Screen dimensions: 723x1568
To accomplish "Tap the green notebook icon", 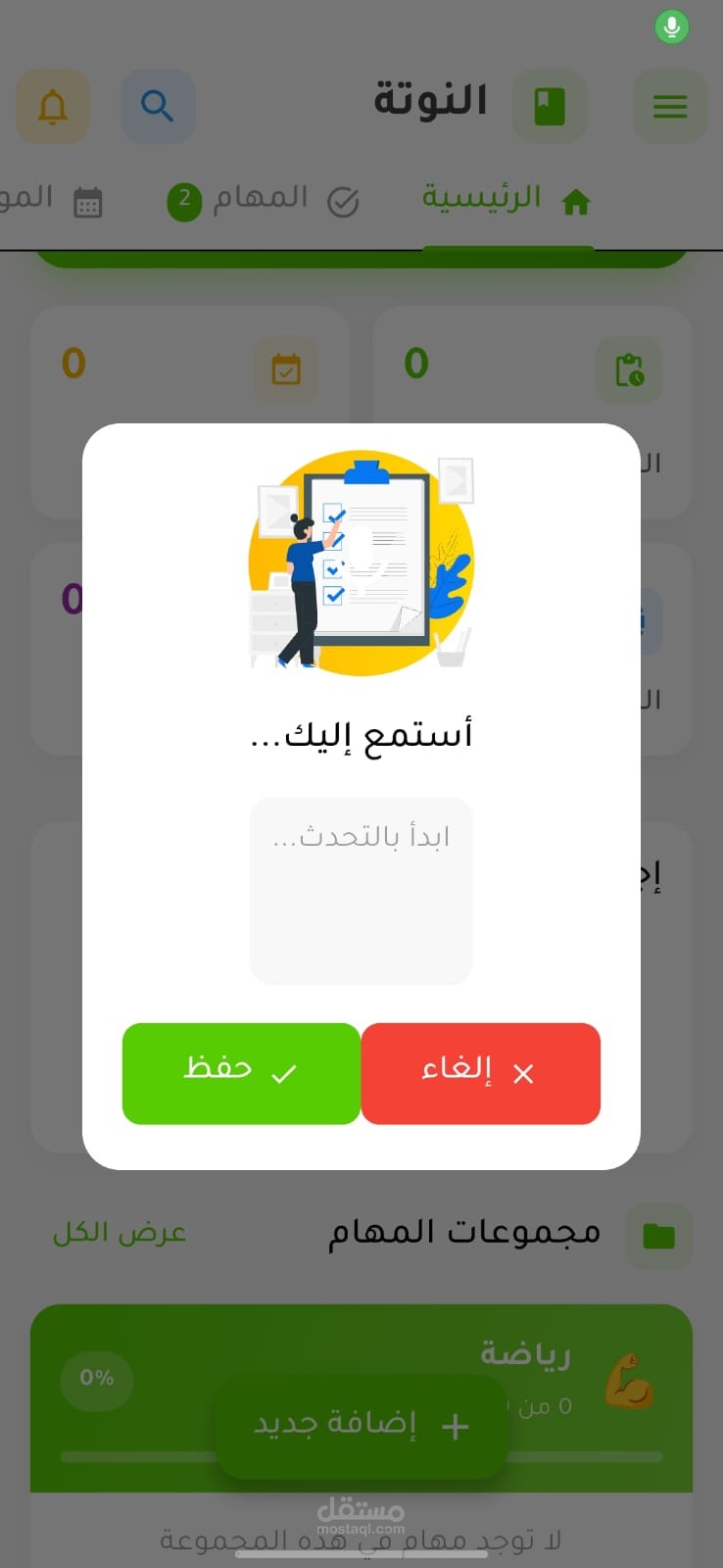I will coord(550,106).
